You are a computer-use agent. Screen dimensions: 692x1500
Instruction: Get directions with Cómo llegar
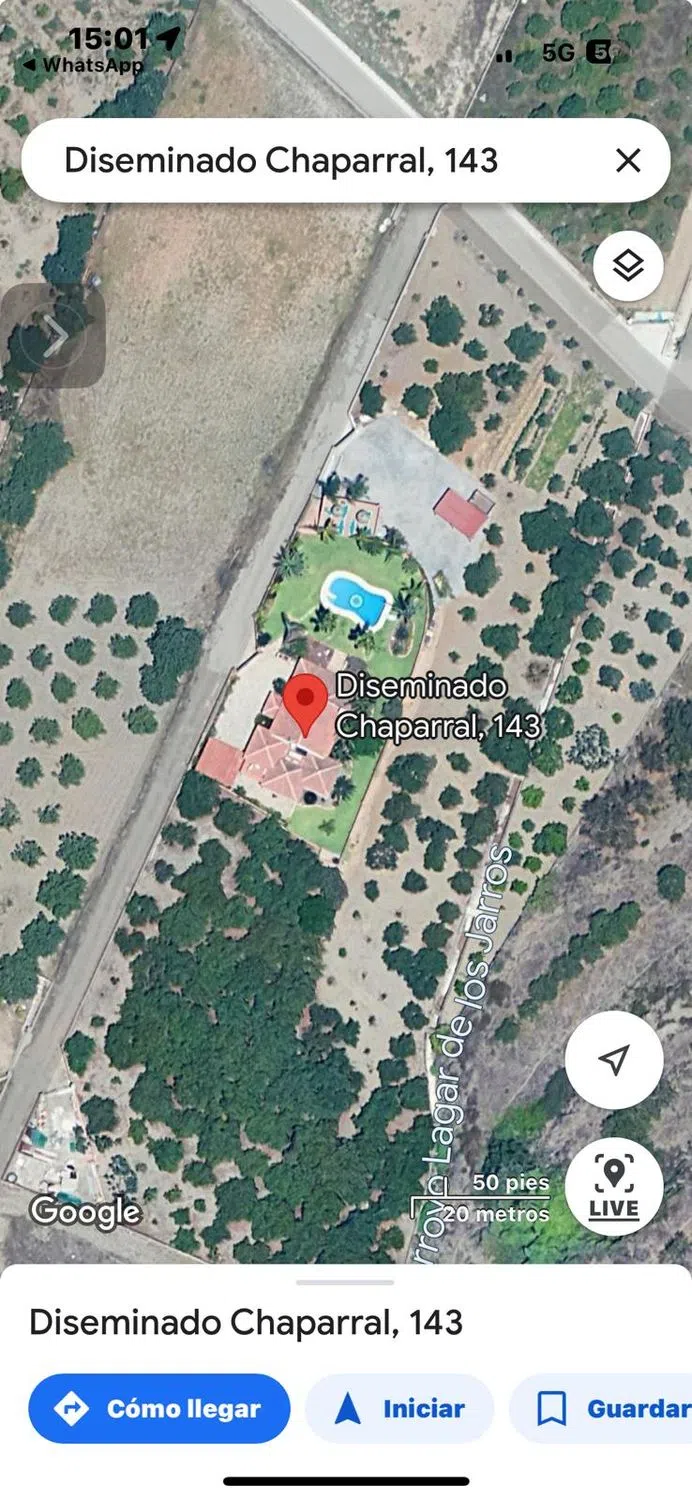[x=160, y=1409]
